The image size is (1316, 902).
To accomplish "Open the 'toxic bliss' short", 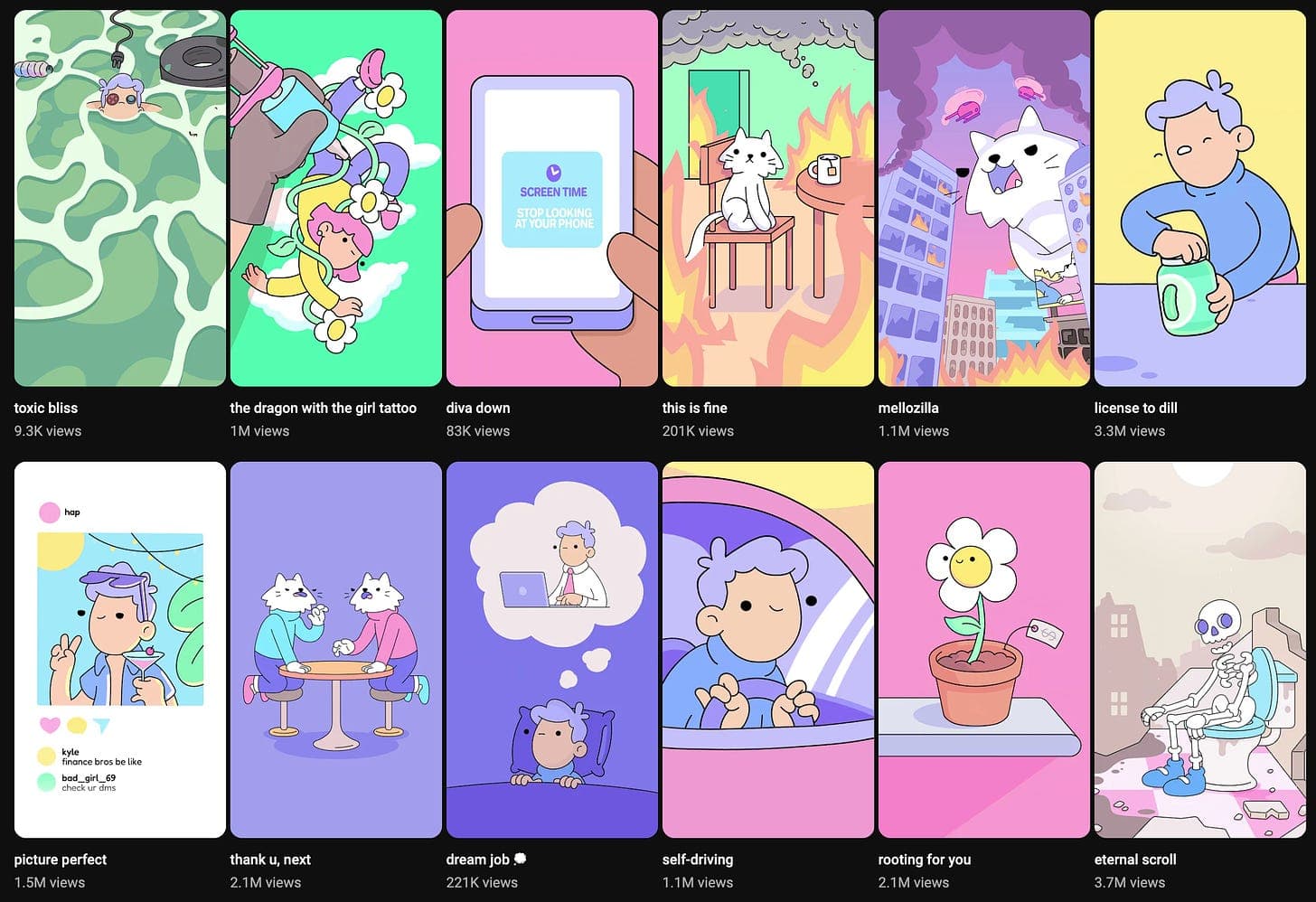I will [119, 199].
